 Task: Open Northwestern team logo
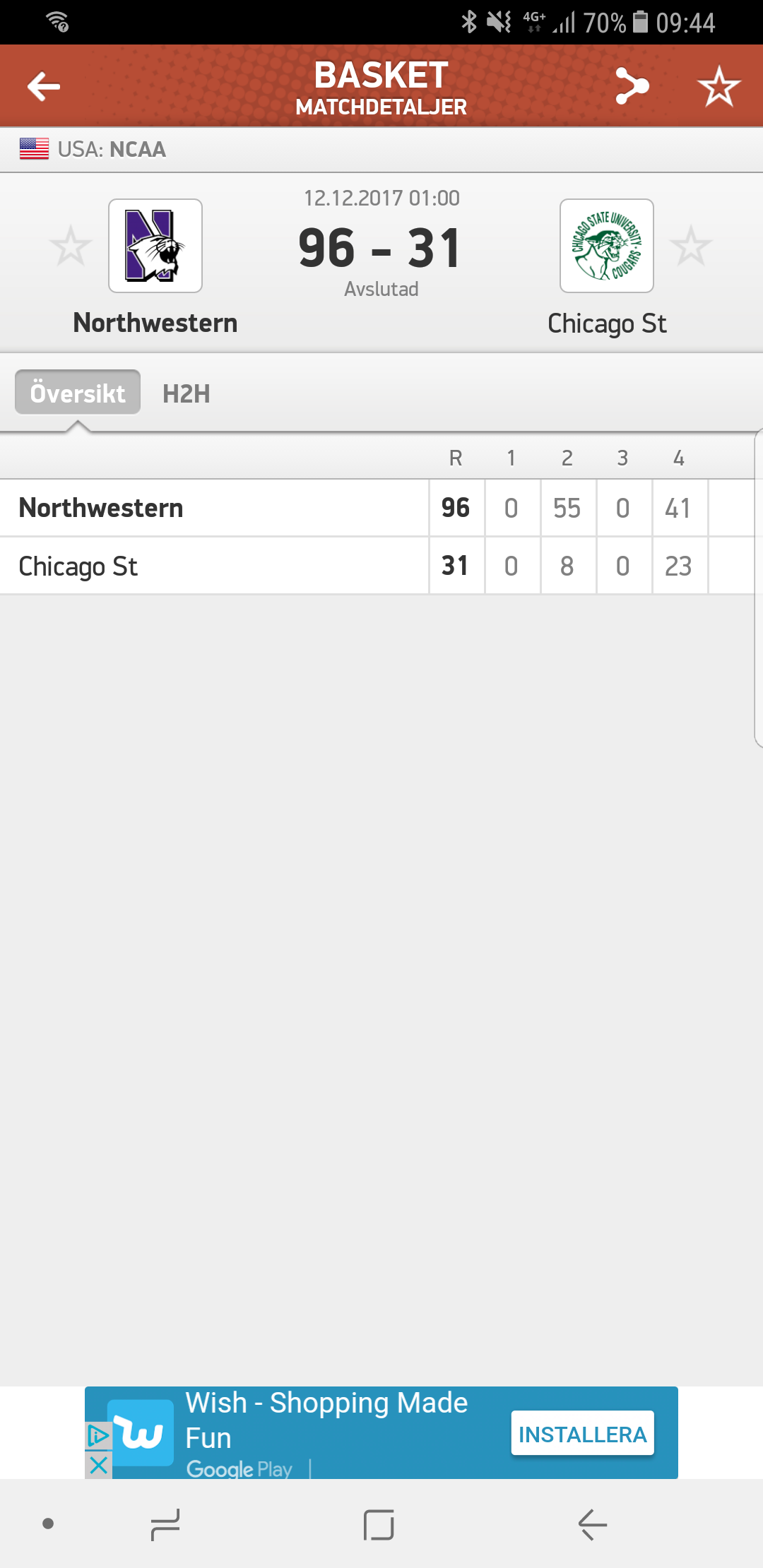(155, 246)
